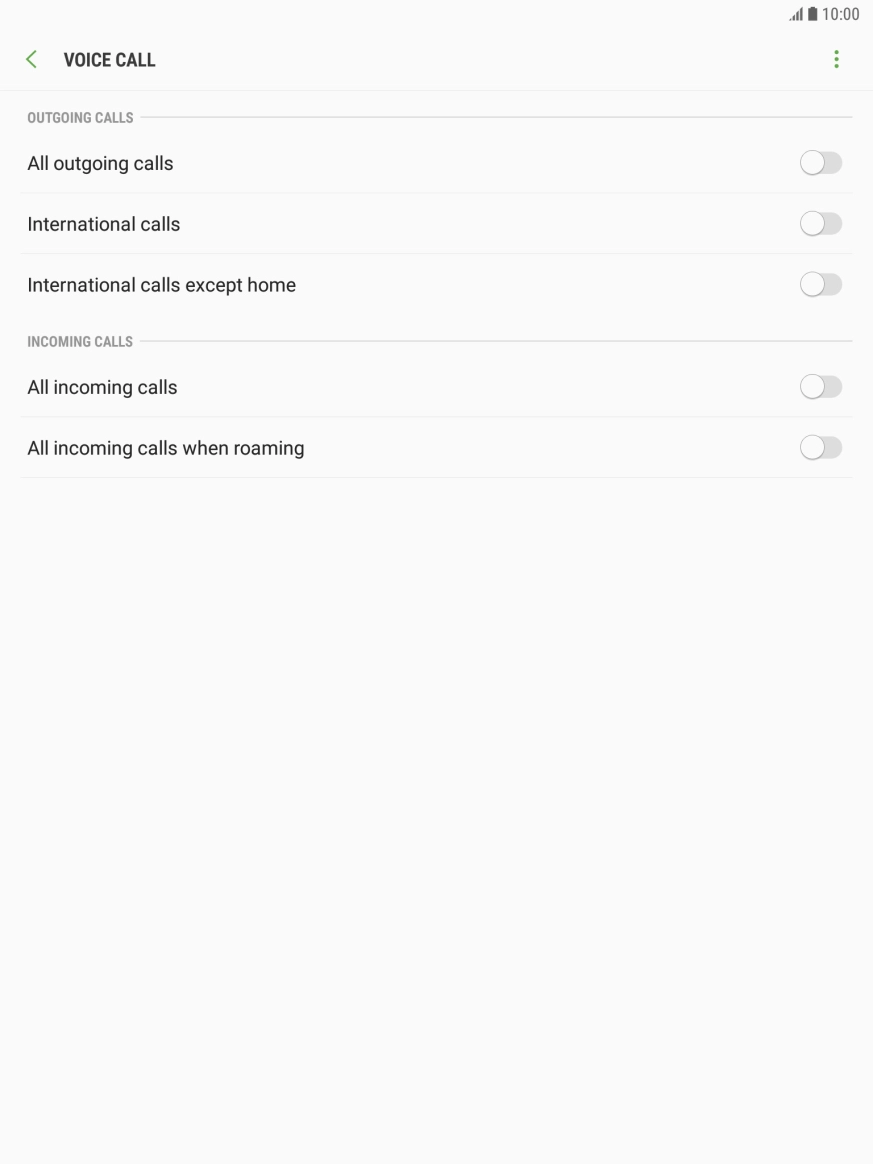873x1164 pixels.
Task: Tap the status bar area
Action: (x=436, y=14)
